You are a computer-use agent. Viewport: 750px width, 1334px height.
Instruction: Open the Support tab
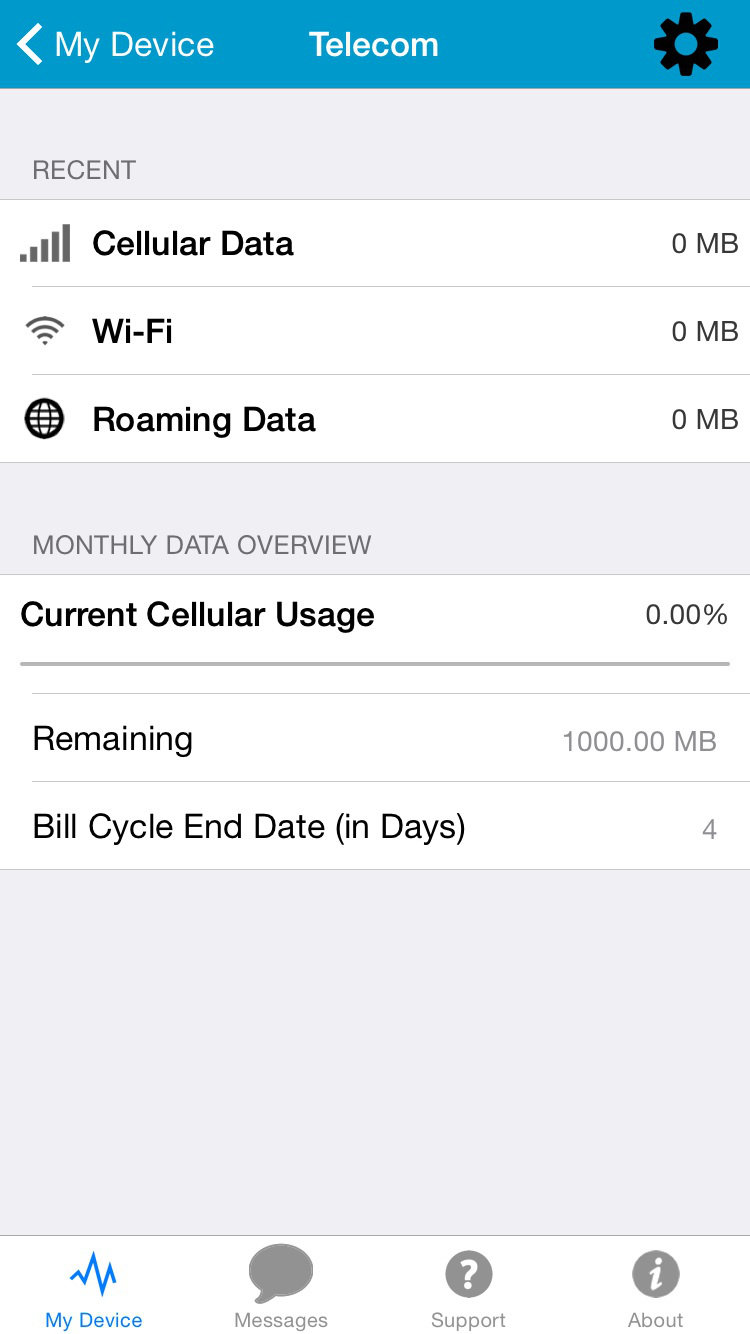(x=468, y=1287)
